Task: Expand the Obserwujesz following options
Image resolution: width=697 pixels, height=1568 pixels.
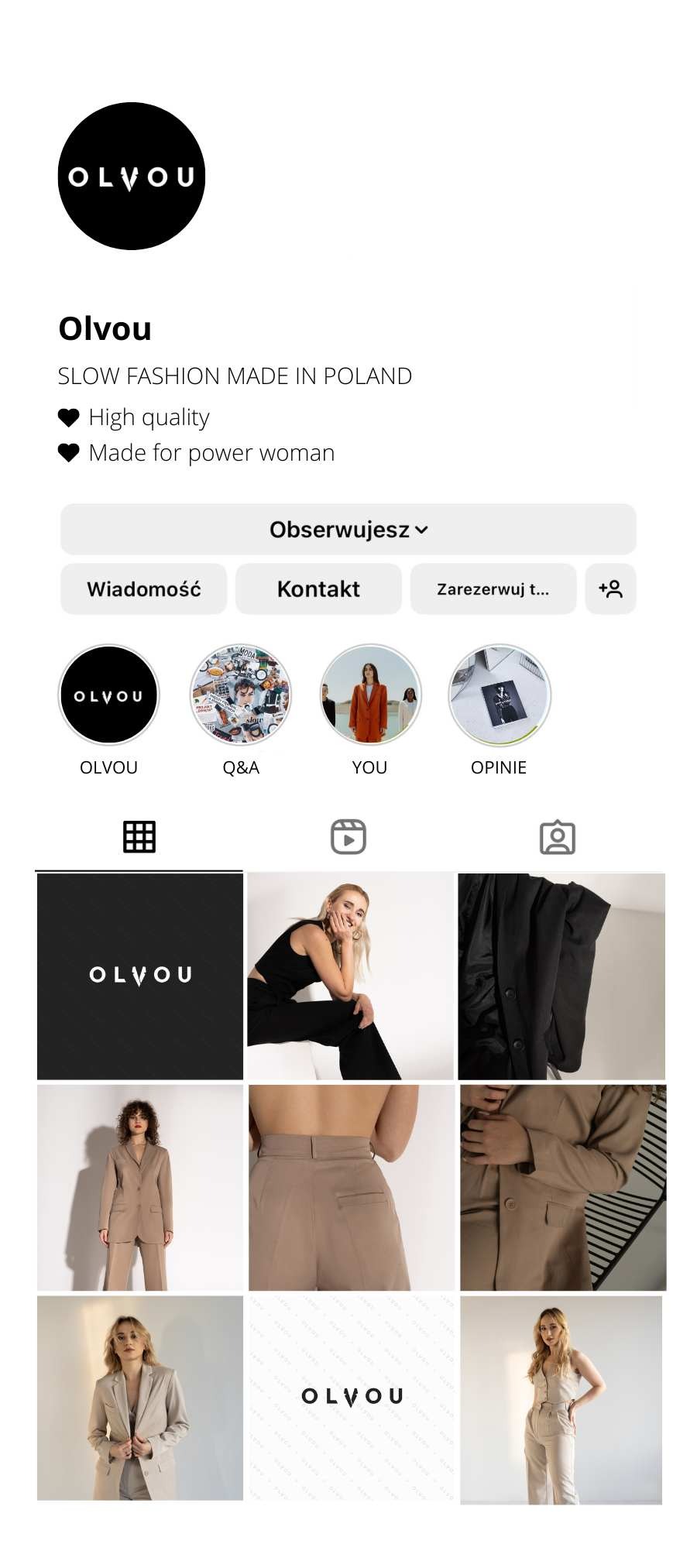Action: pyautogui.click(x=347, y=529)
